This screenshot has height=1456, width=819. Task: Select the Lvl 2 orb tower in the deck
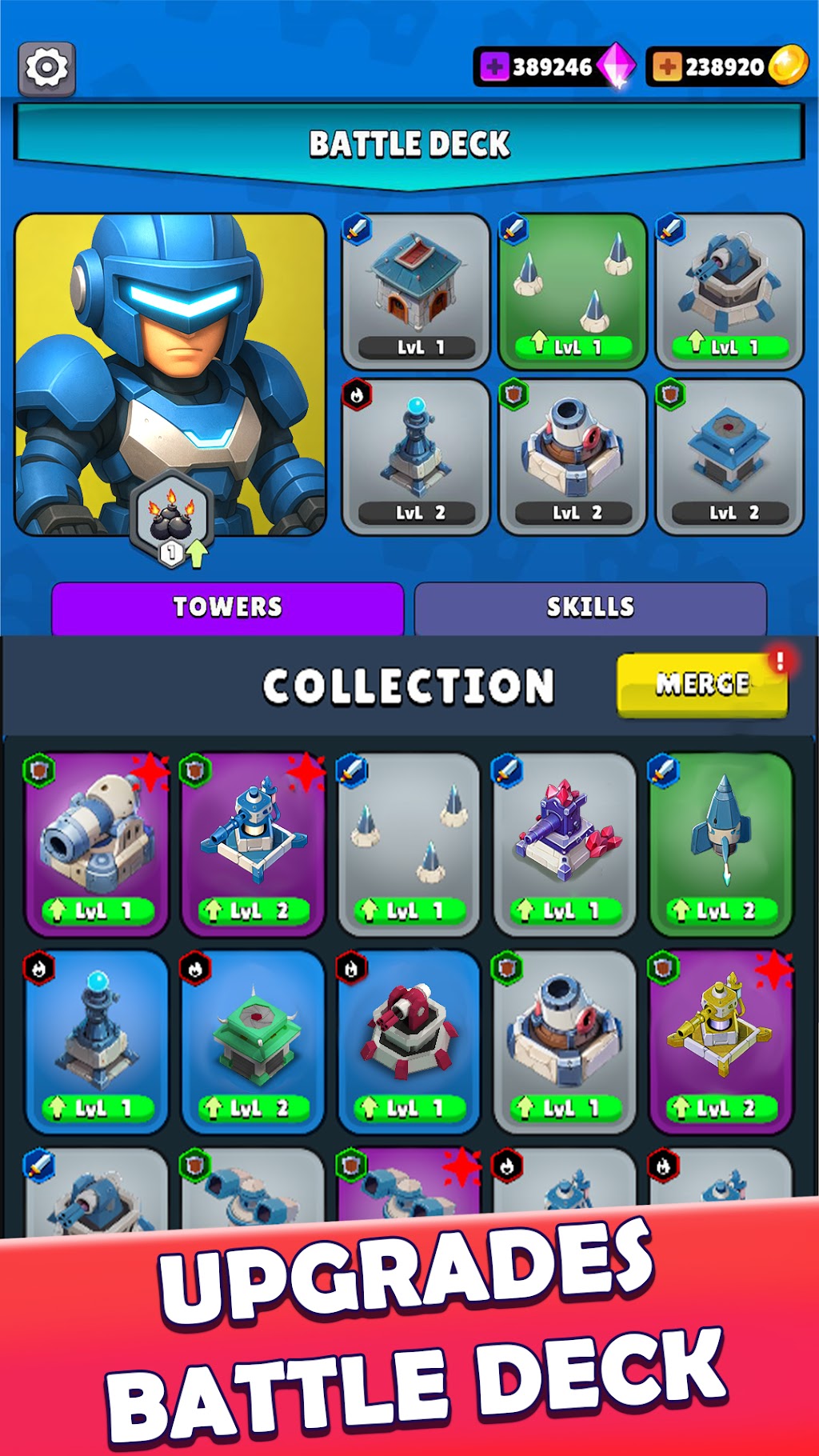(x=415, y=456)
